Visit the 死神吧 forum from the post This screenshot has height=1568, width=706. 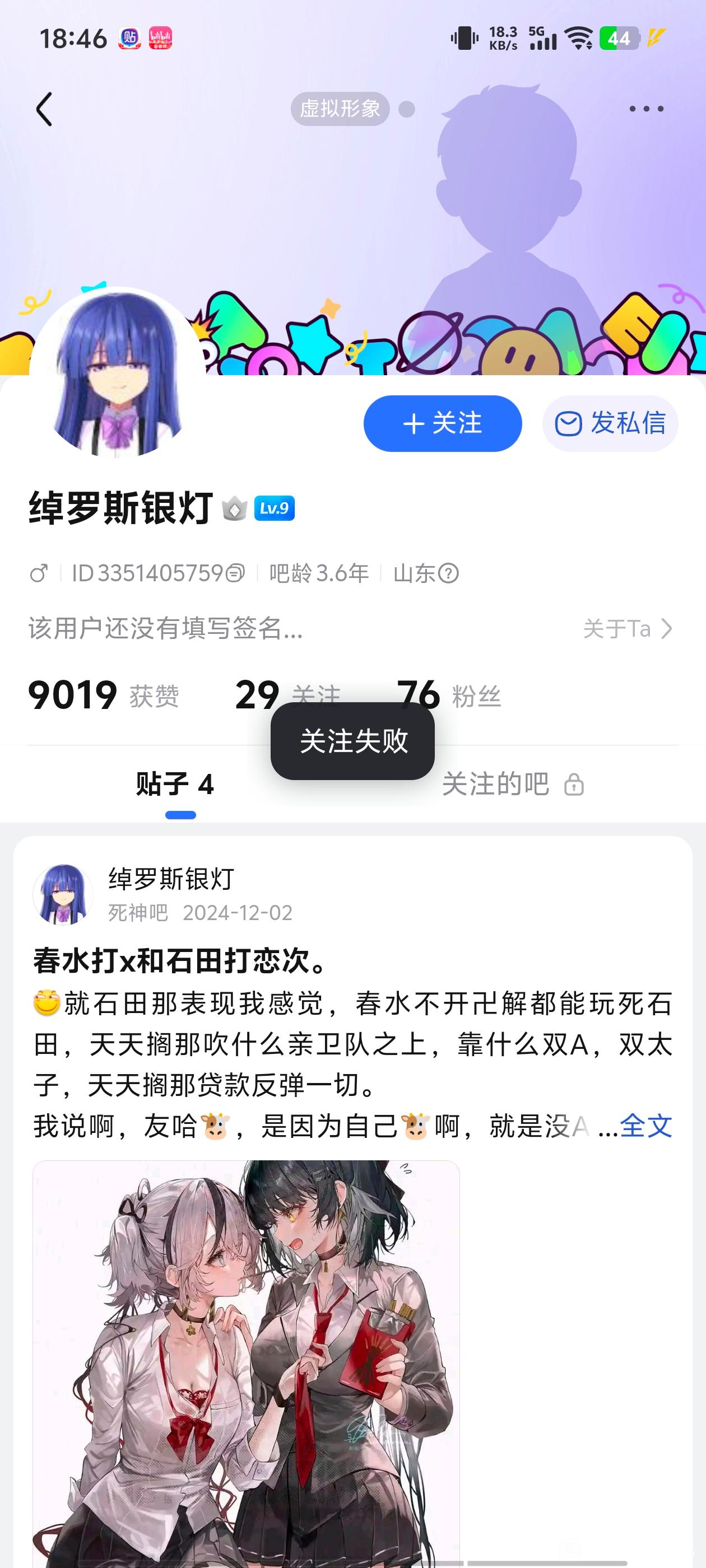[138, 913]
